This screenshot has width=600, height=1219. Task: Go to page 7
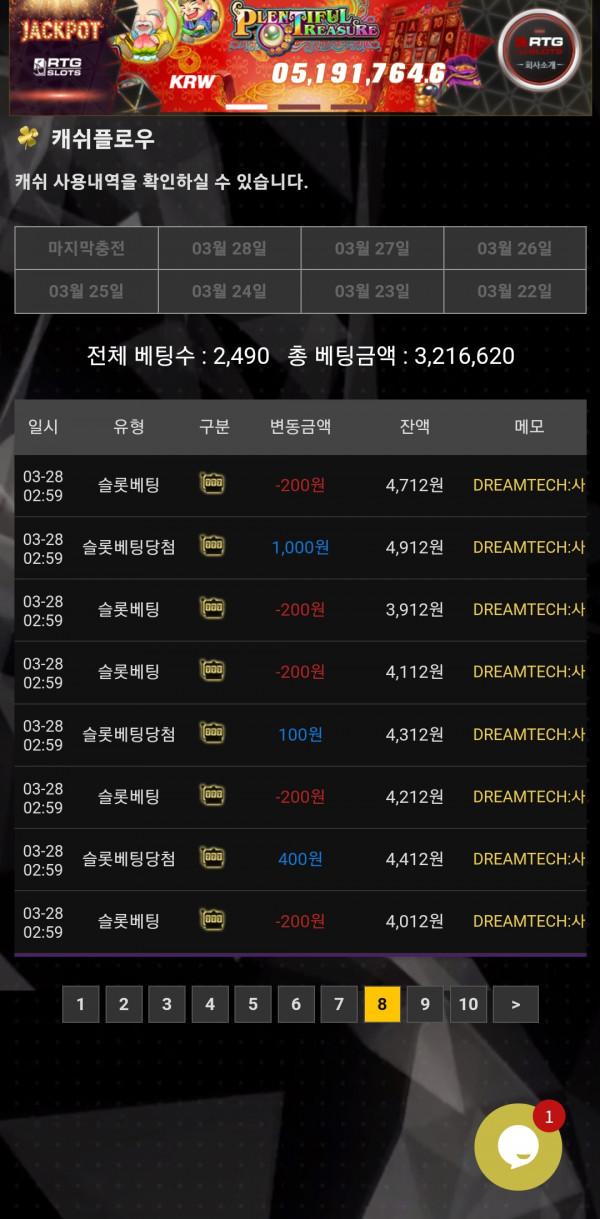[339, 1004]
